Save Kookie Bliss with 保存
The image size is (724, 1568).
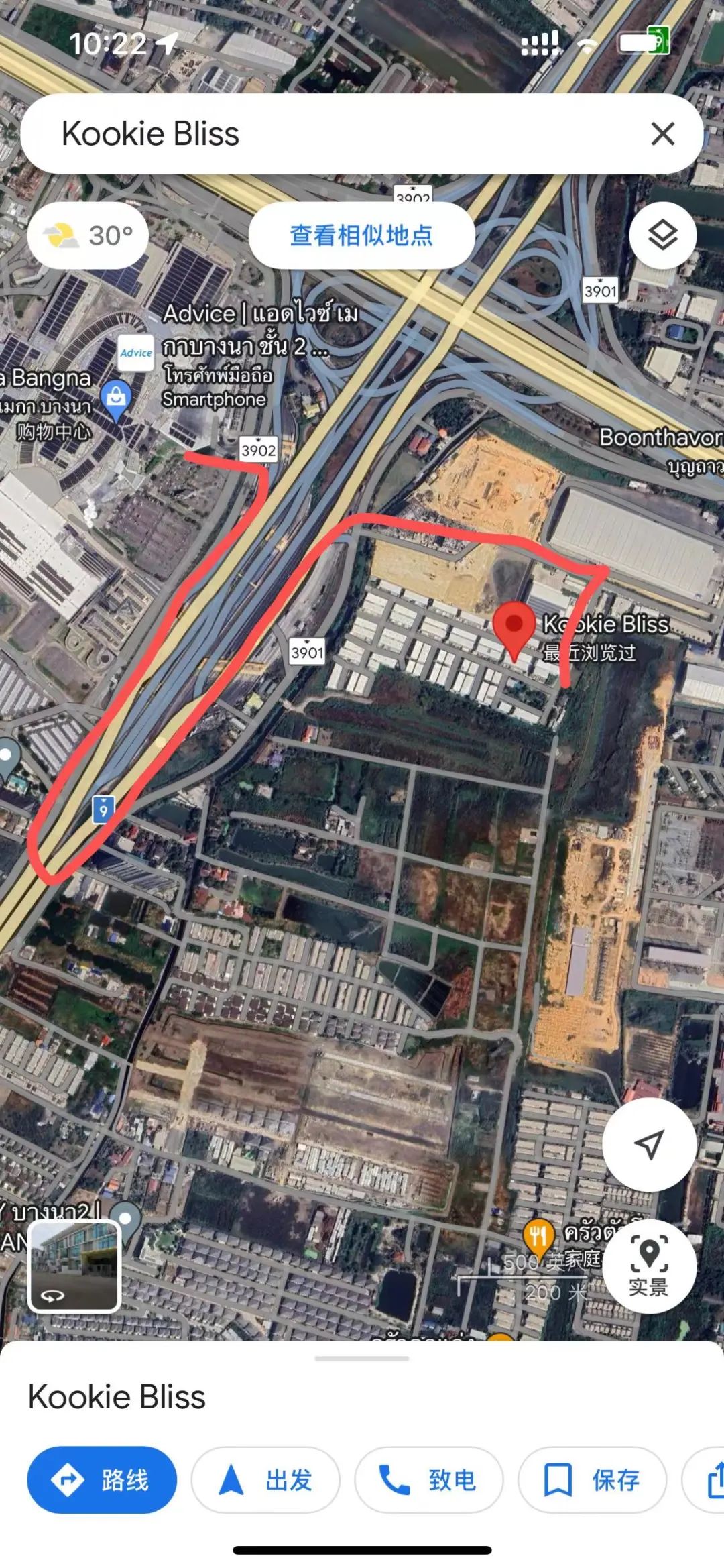pos(593,1479)
